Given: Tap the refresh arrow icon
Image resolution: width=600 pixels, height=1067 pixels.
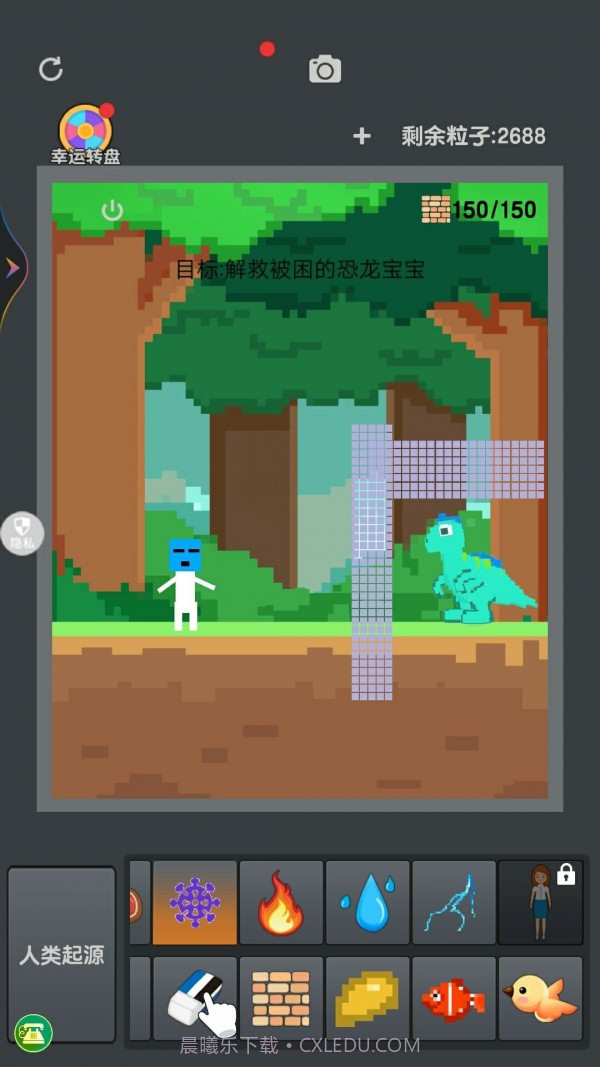Looking at the screenshot, I should point(51,69).
